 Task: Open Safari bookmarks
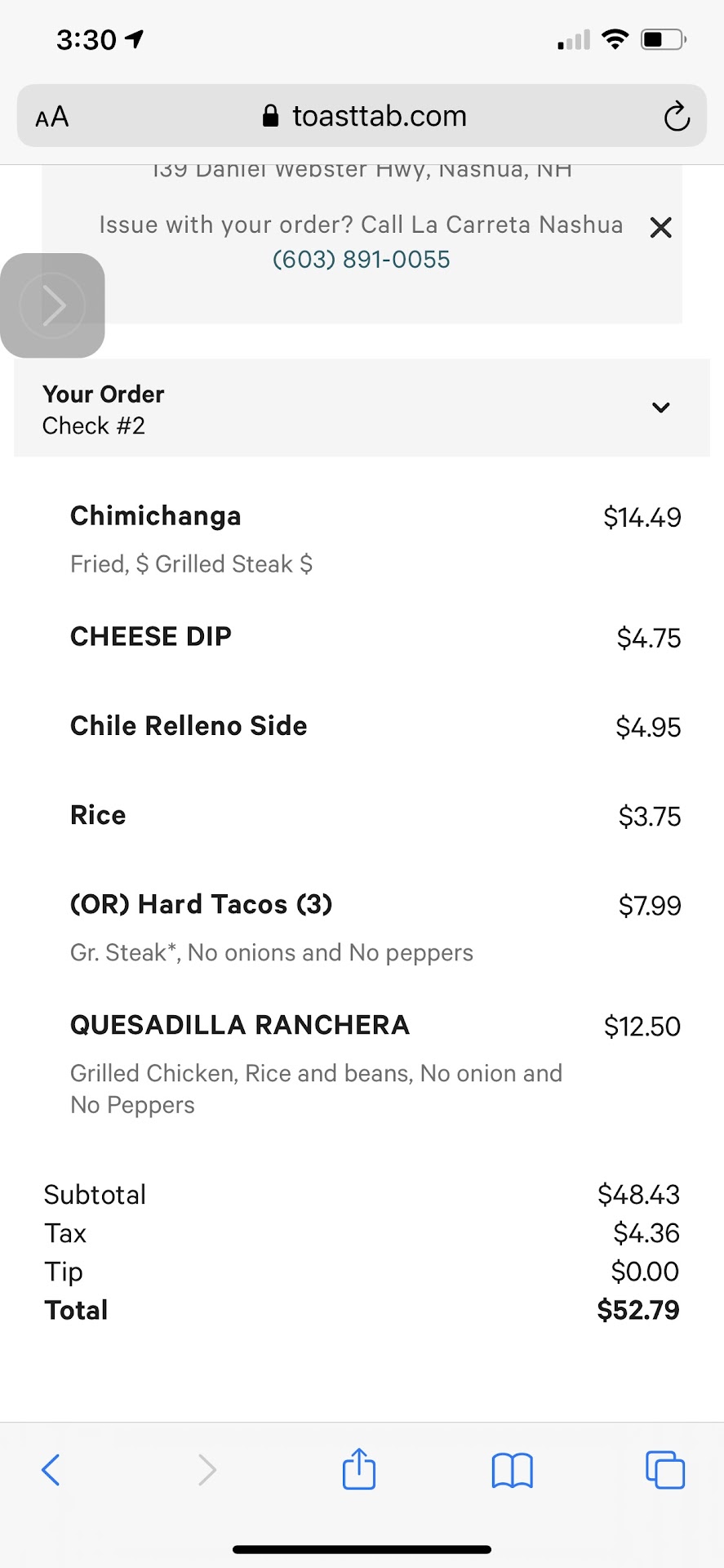(512, 1470)
